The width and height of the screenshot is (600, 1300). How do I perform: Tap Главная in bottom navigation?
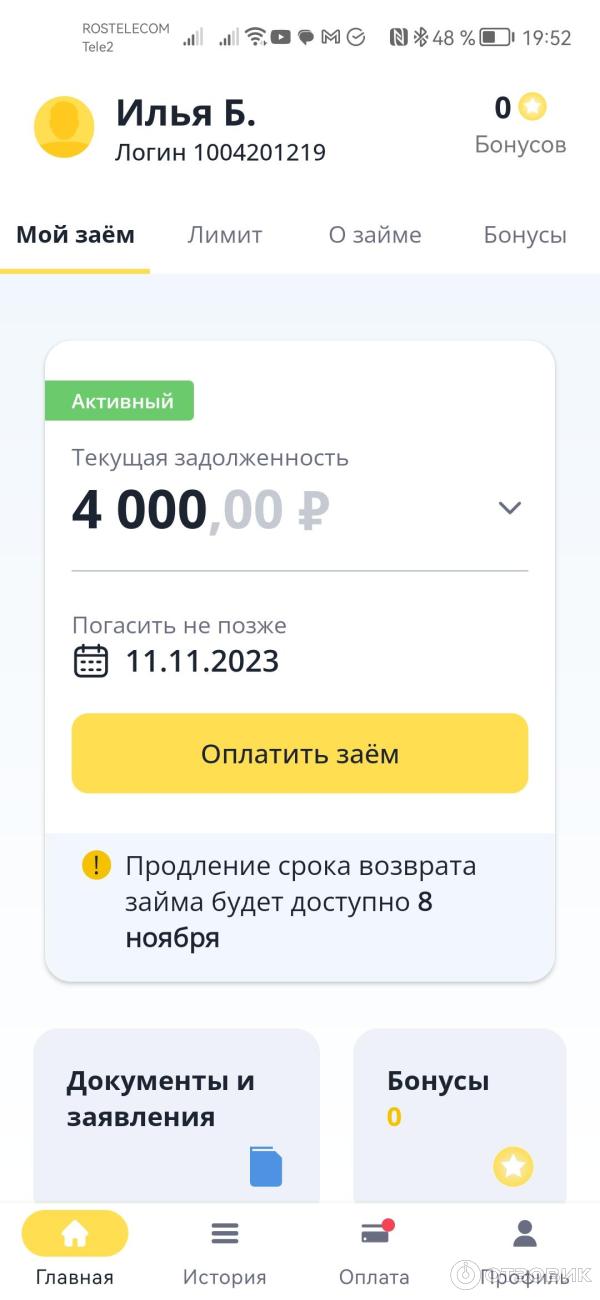[75, 1250]
